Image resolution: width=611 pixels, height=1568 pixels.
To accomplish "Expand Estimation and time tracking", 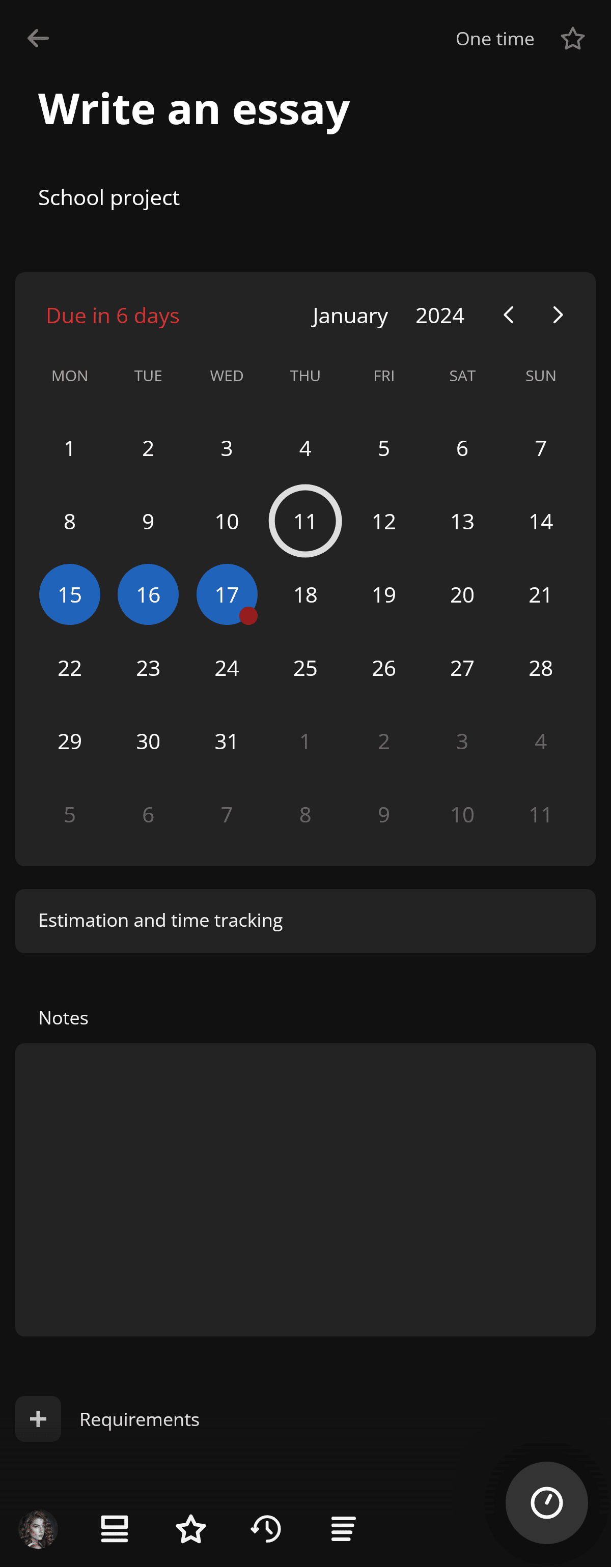I will [304, 920].
